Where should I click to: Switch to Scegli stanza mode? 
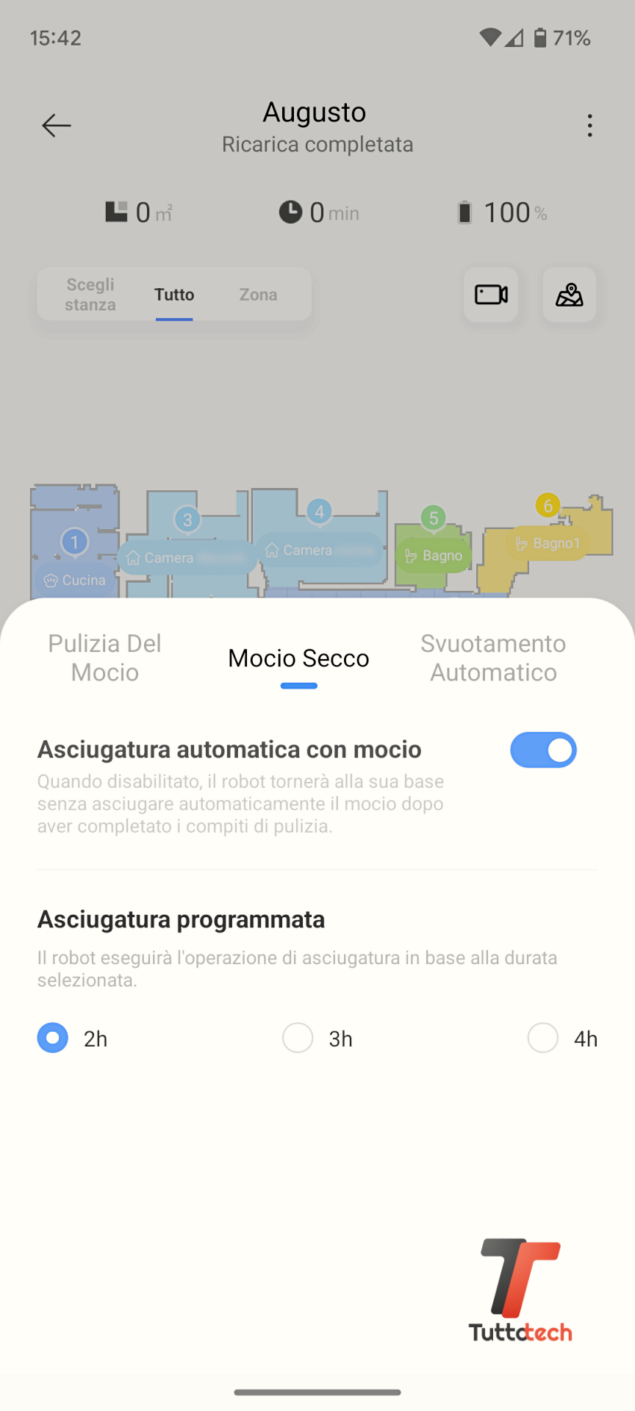tap(90, 295)
